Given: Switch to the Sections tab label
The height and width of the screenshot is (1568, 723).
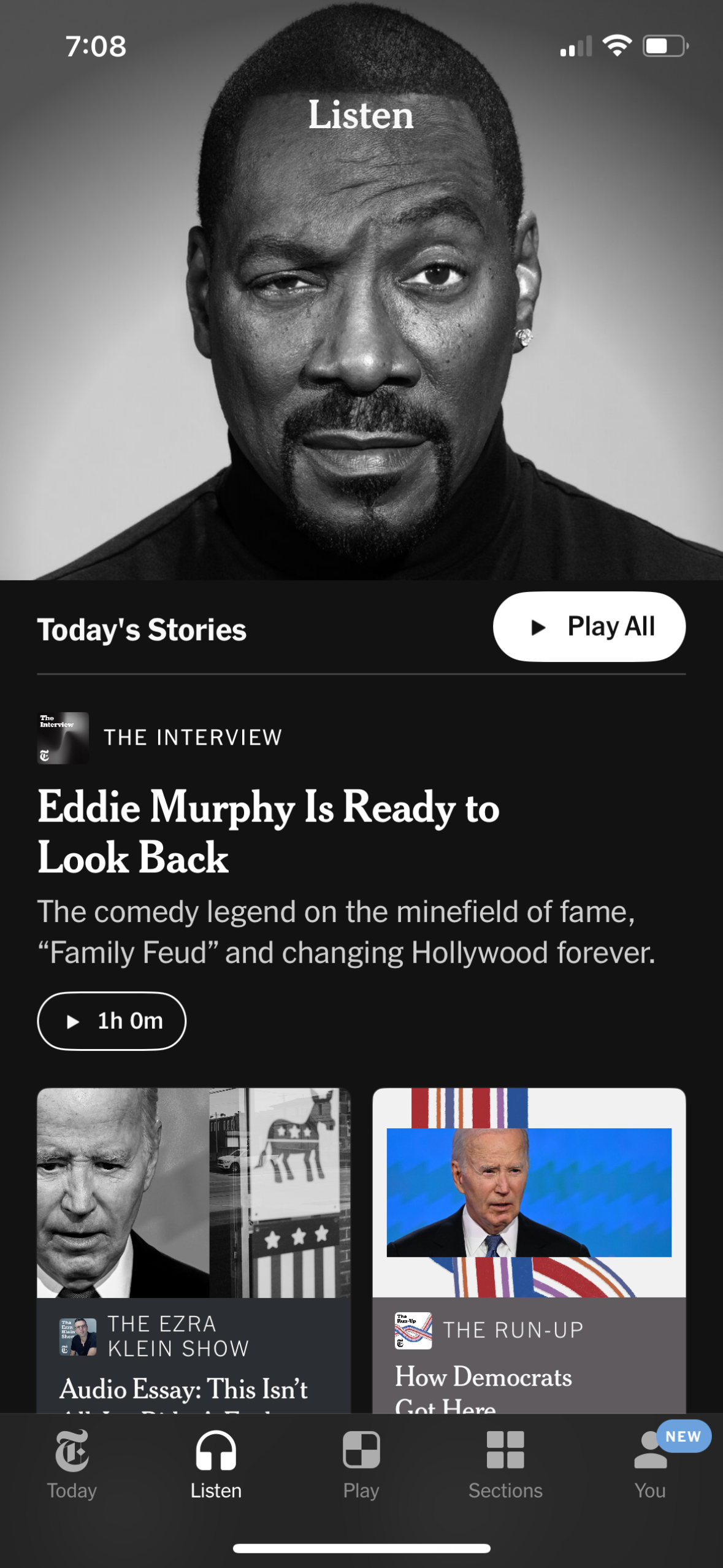Looking at the screenshot, I should pos(506,1491).
